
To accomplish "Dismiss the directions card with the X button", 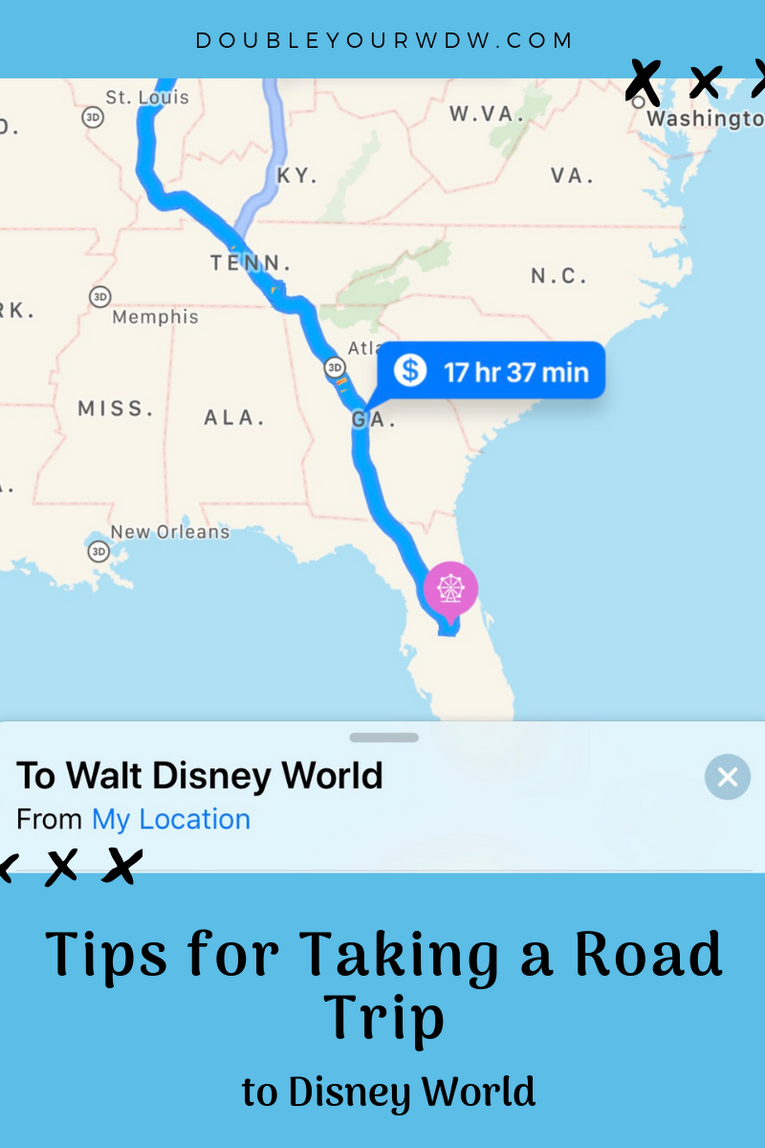I will tap(727, 777).
